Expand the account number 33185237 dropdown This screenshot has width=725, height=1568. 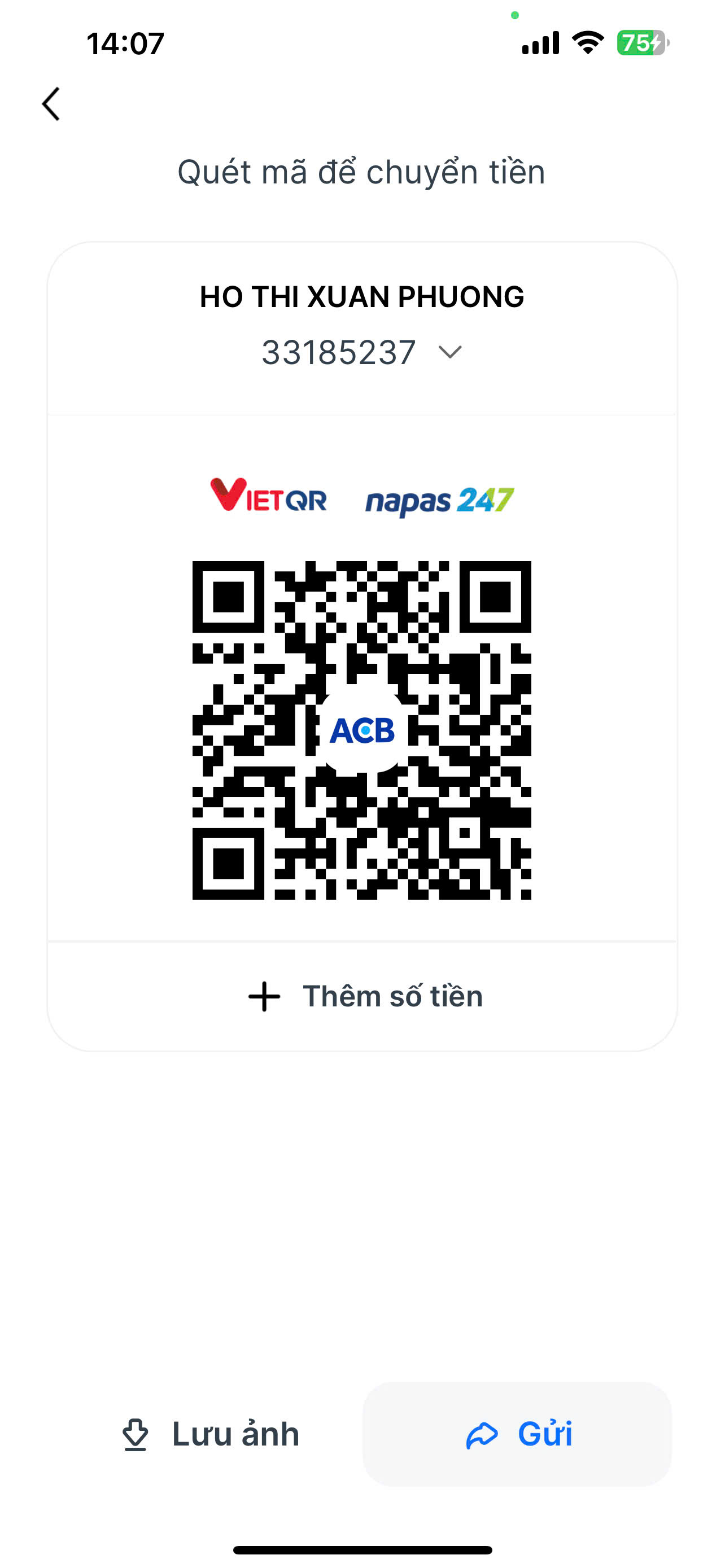pos(450,352)
